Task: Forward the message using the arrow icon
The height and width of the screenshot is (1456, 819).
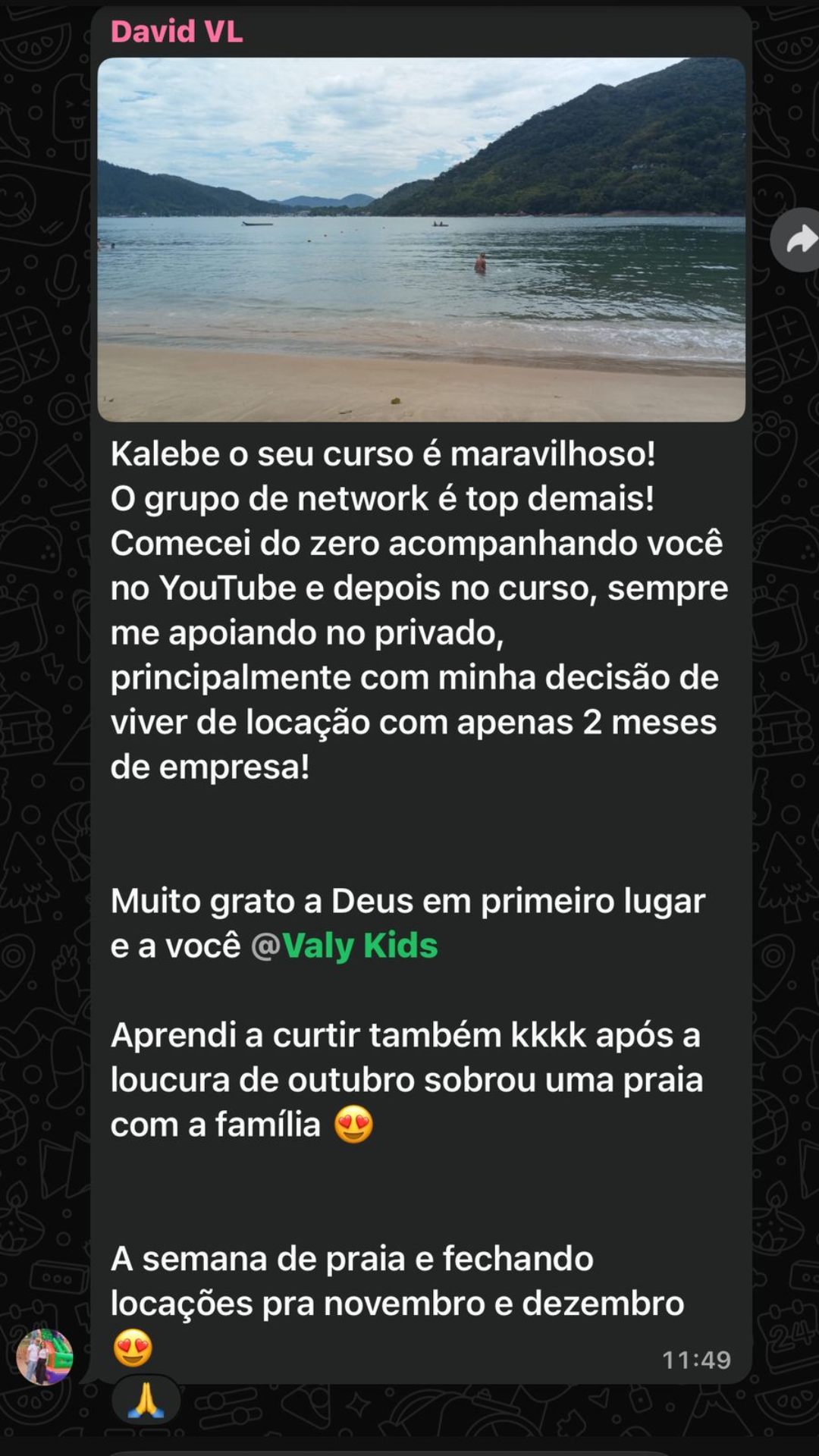Action: click(799, 240)
